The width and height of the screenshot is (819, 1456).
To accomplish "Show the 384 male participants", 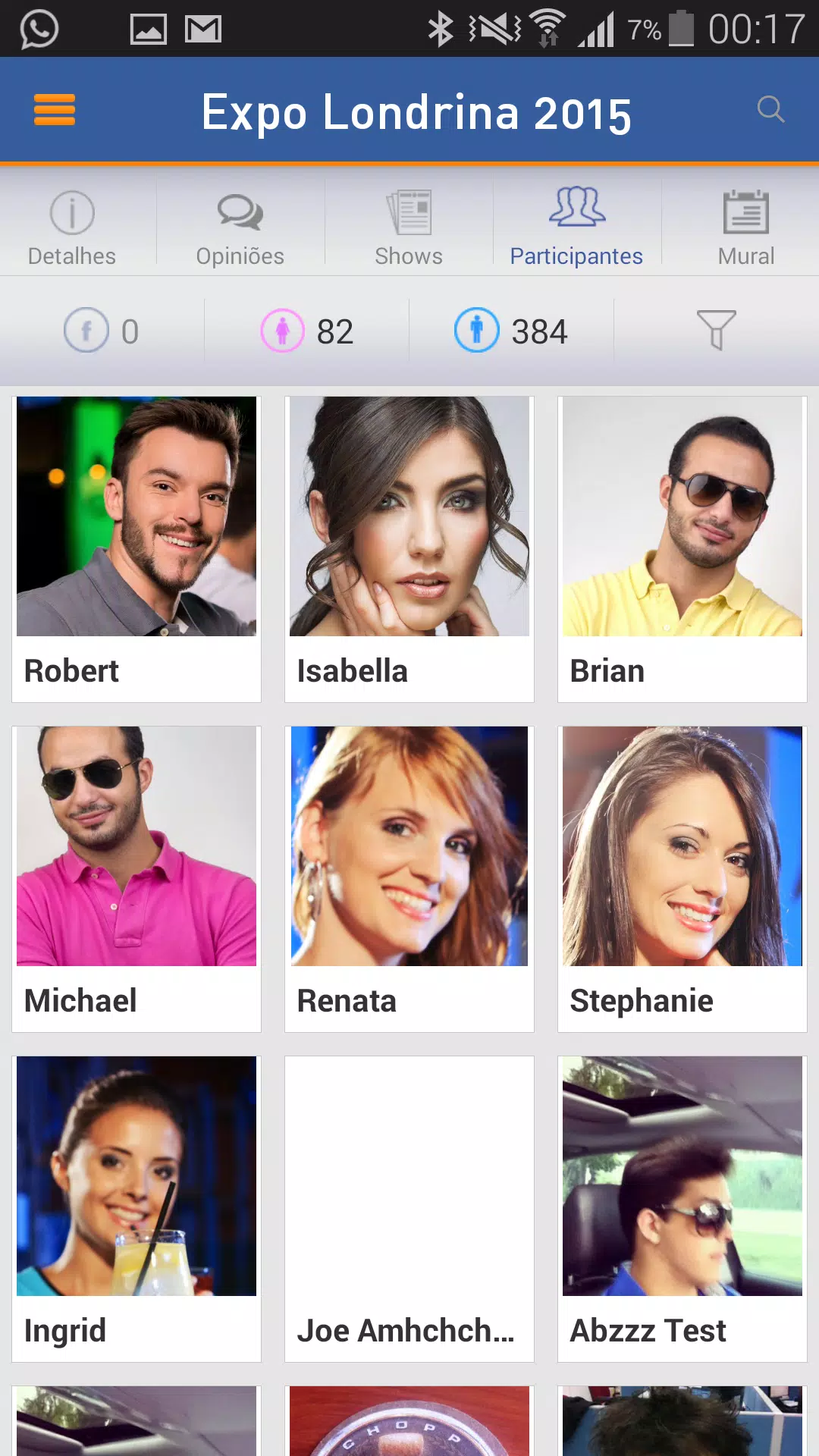I will [511, 331].
